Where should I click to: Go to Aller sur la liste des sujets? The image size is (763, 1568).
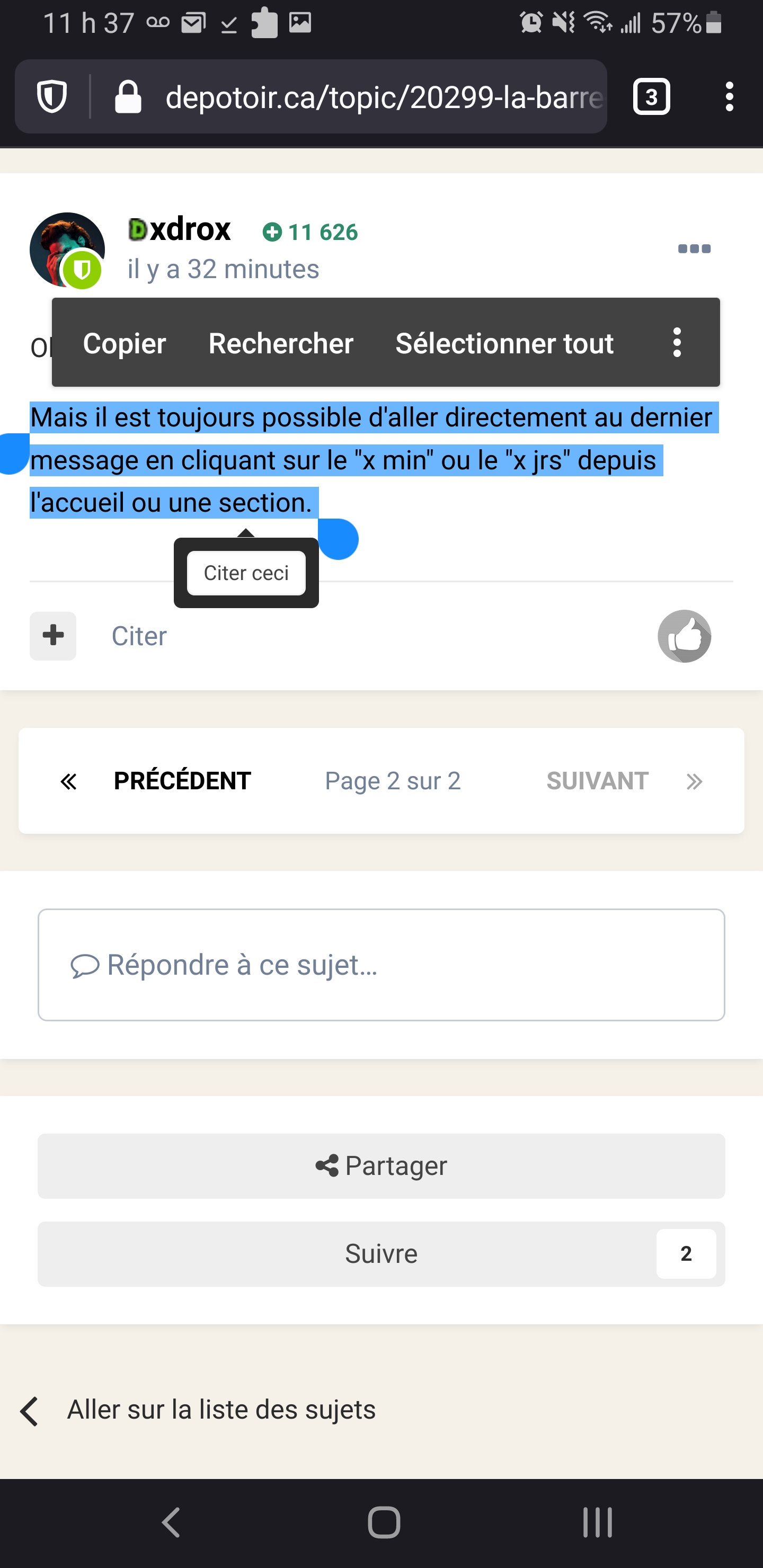click(220, 1410)
